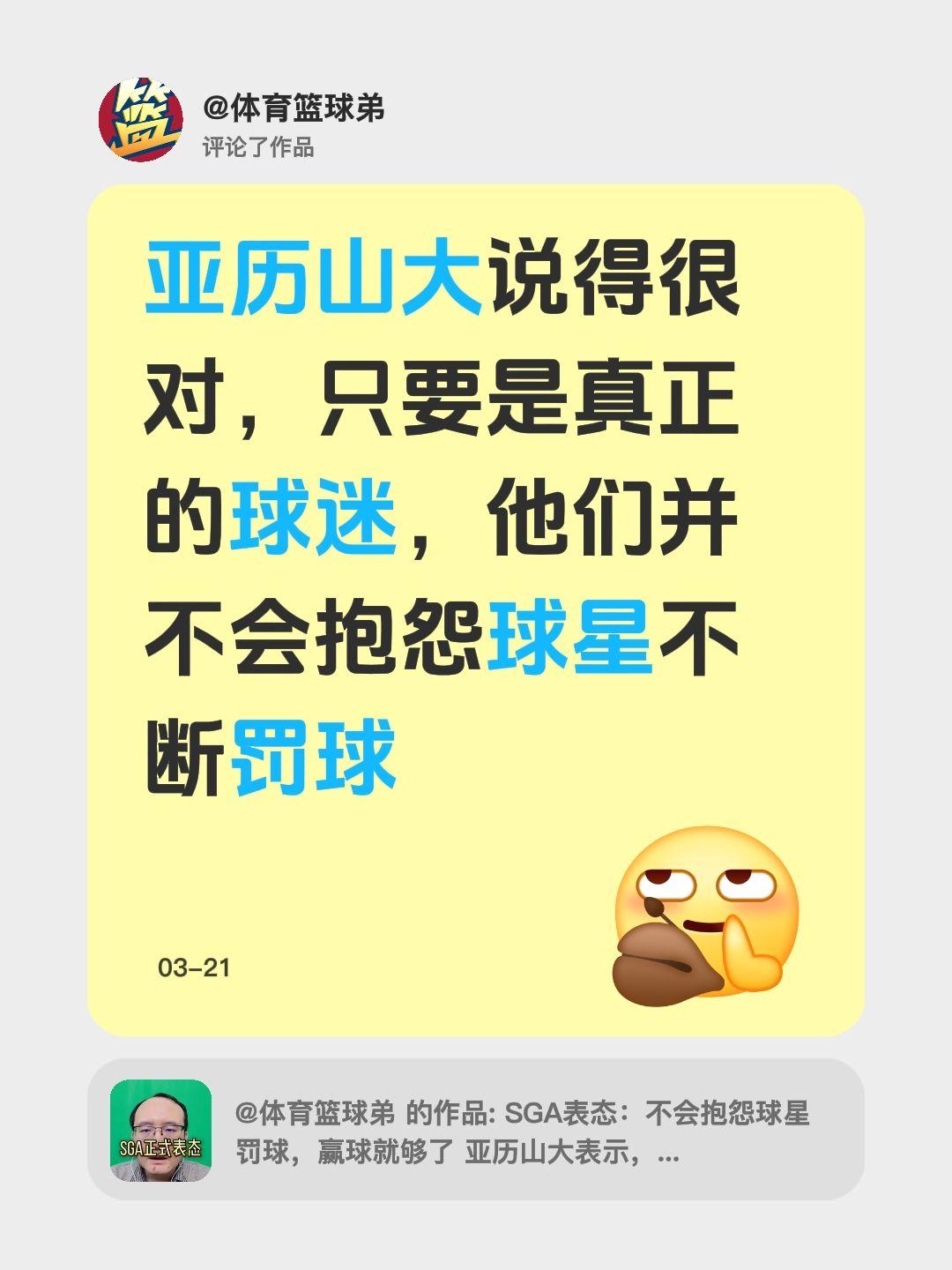Click the 评论了作品 label
The image size is (952, 1270).
click(x=261, y=144)
